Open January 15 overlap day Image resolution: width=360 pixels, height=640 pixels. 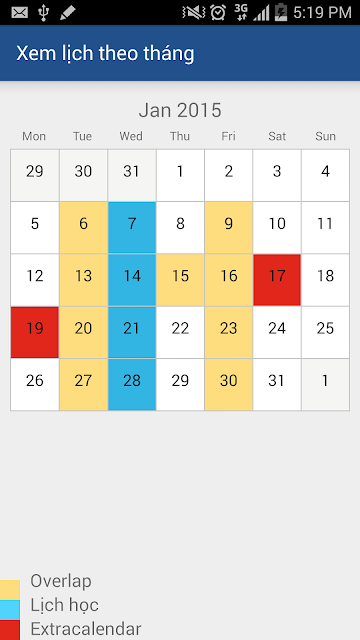click(x=180, y=280)
